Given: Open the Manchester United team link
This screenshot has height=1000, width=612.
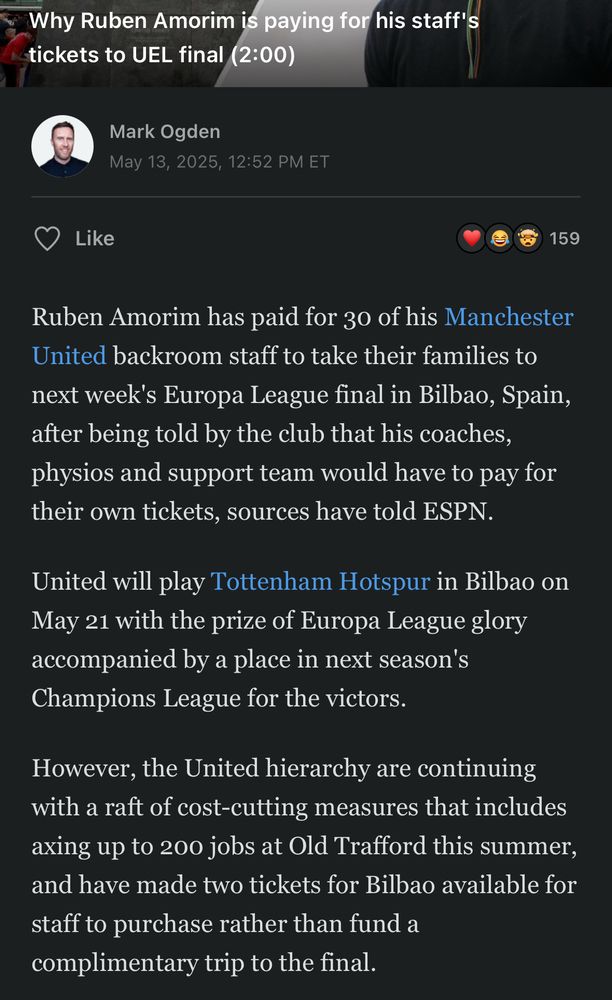Looking at the screenshot, I should click(x=508, y=317).
